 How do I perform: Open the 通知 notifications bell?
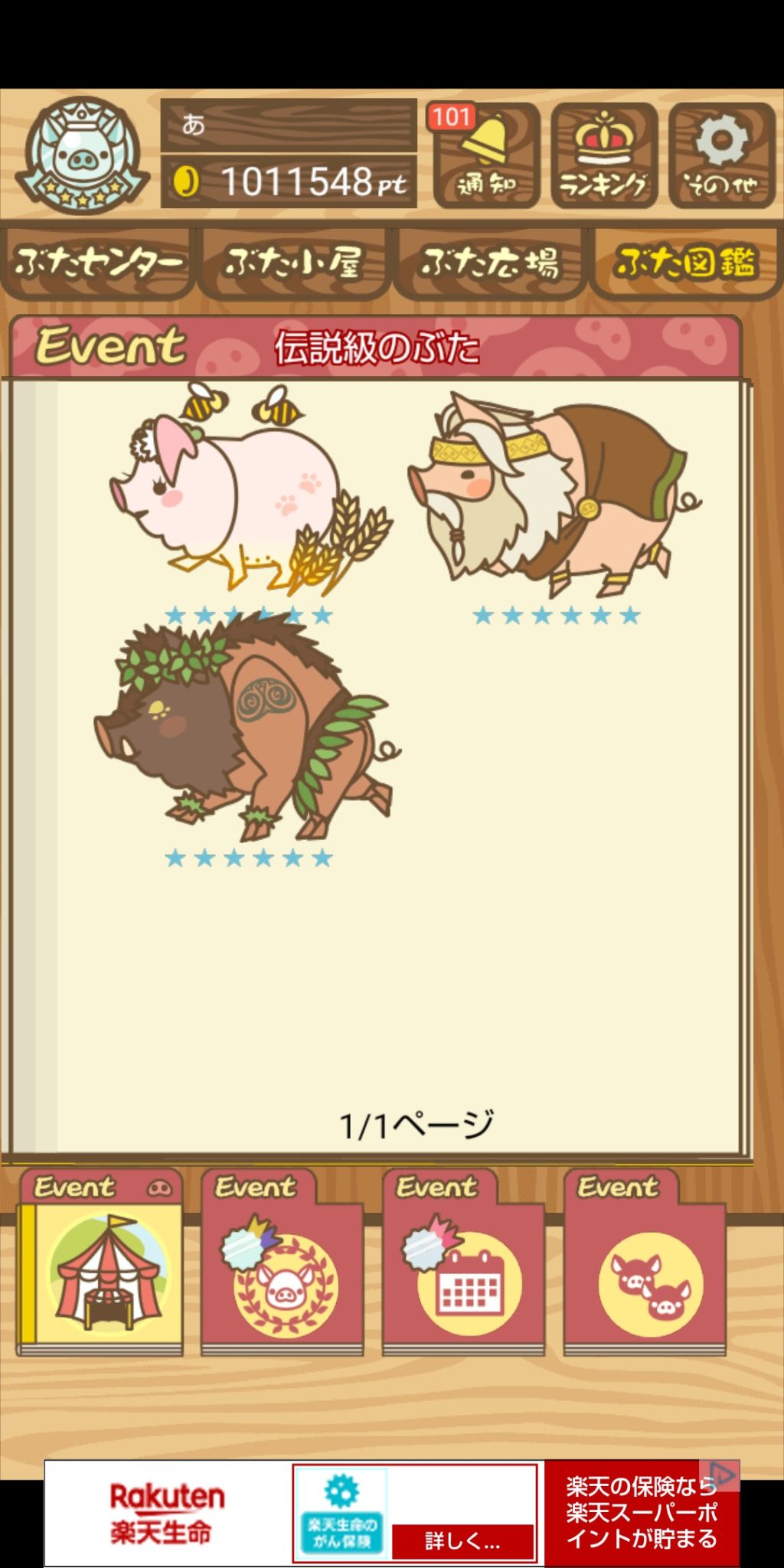(x=486, y=156)
